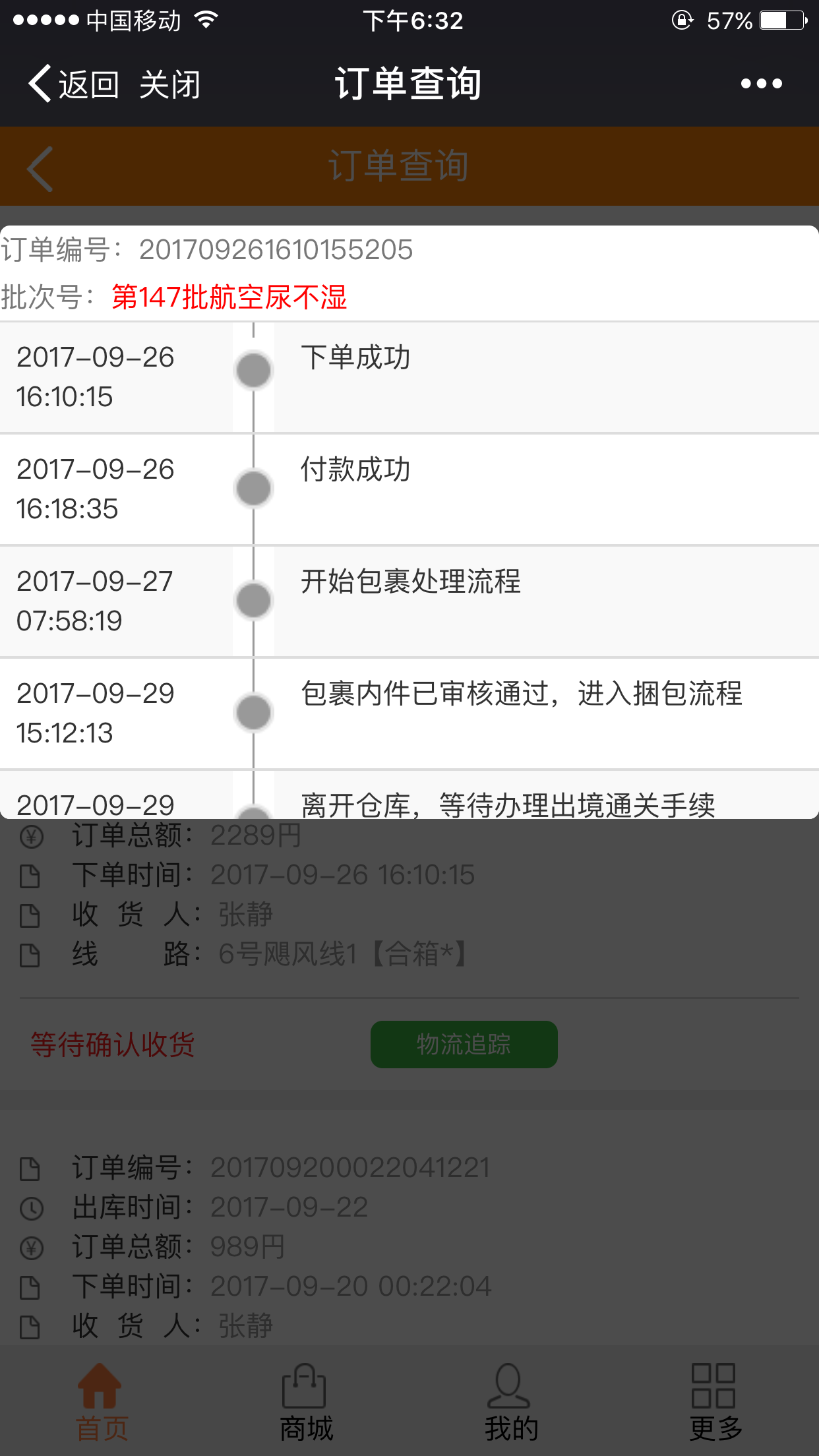The width and height of the screenshot is (819, 1456).
Task: Tap the 物流追踪 button
Action: click(464, 1045)
